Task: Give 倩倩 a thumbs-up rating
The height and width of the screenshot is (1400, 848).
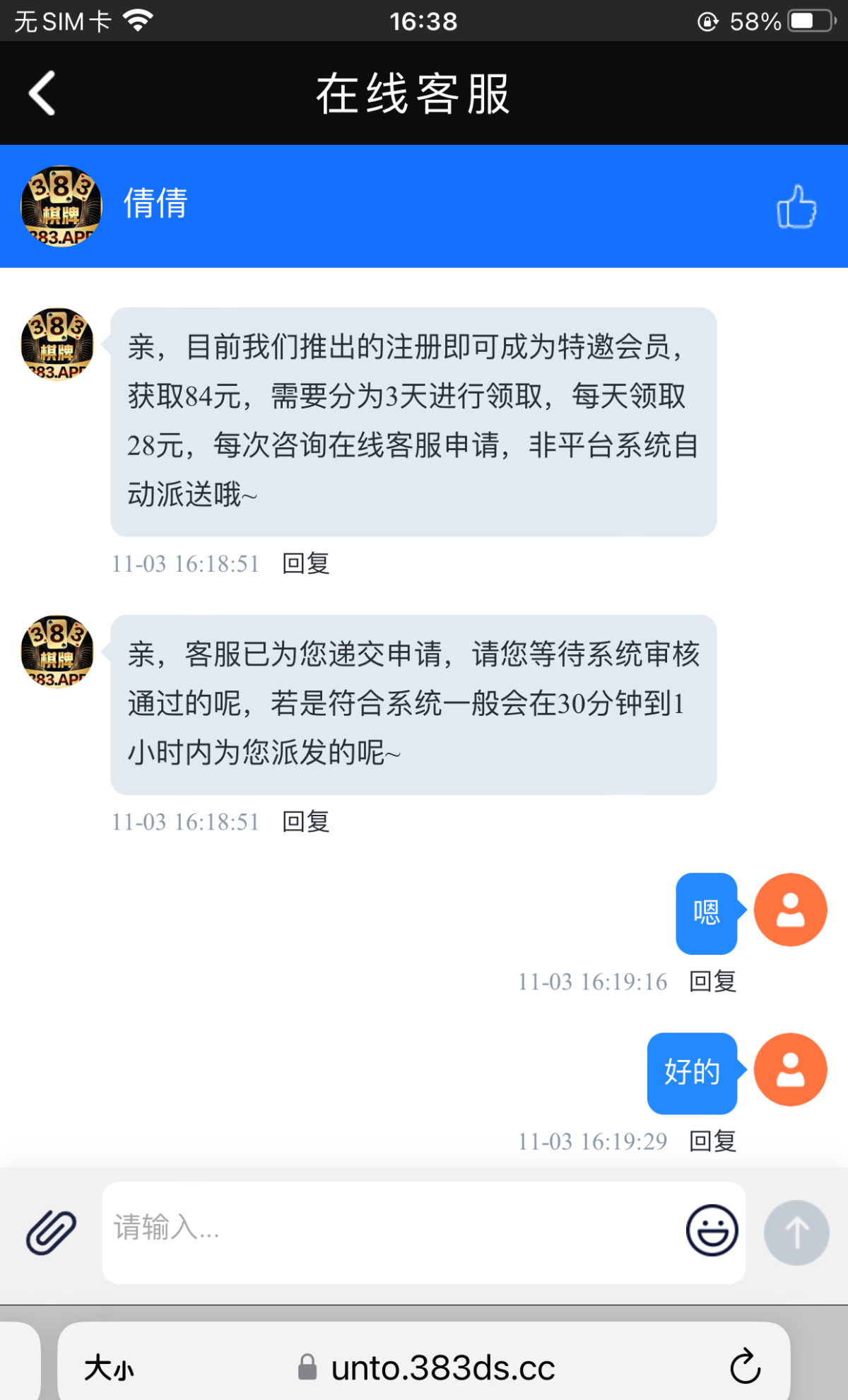Action: 796,206
